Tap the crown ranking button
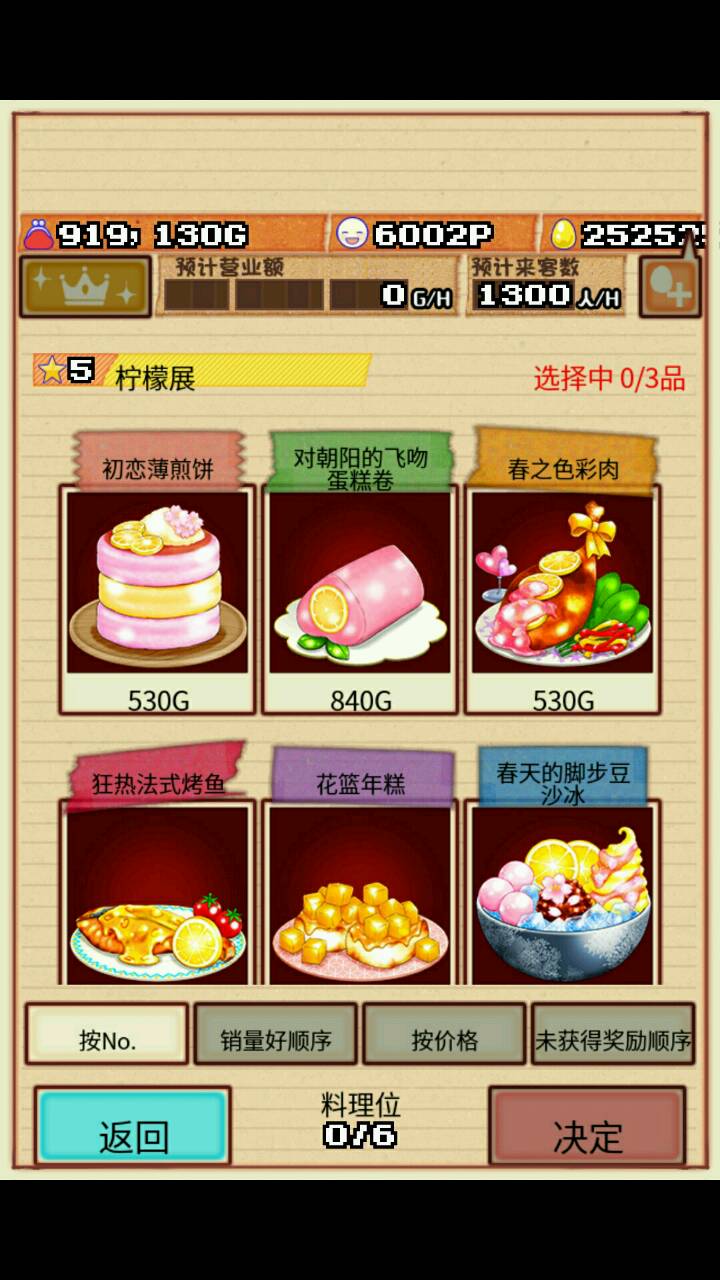The image size is (720, 1280). [85, 287]
